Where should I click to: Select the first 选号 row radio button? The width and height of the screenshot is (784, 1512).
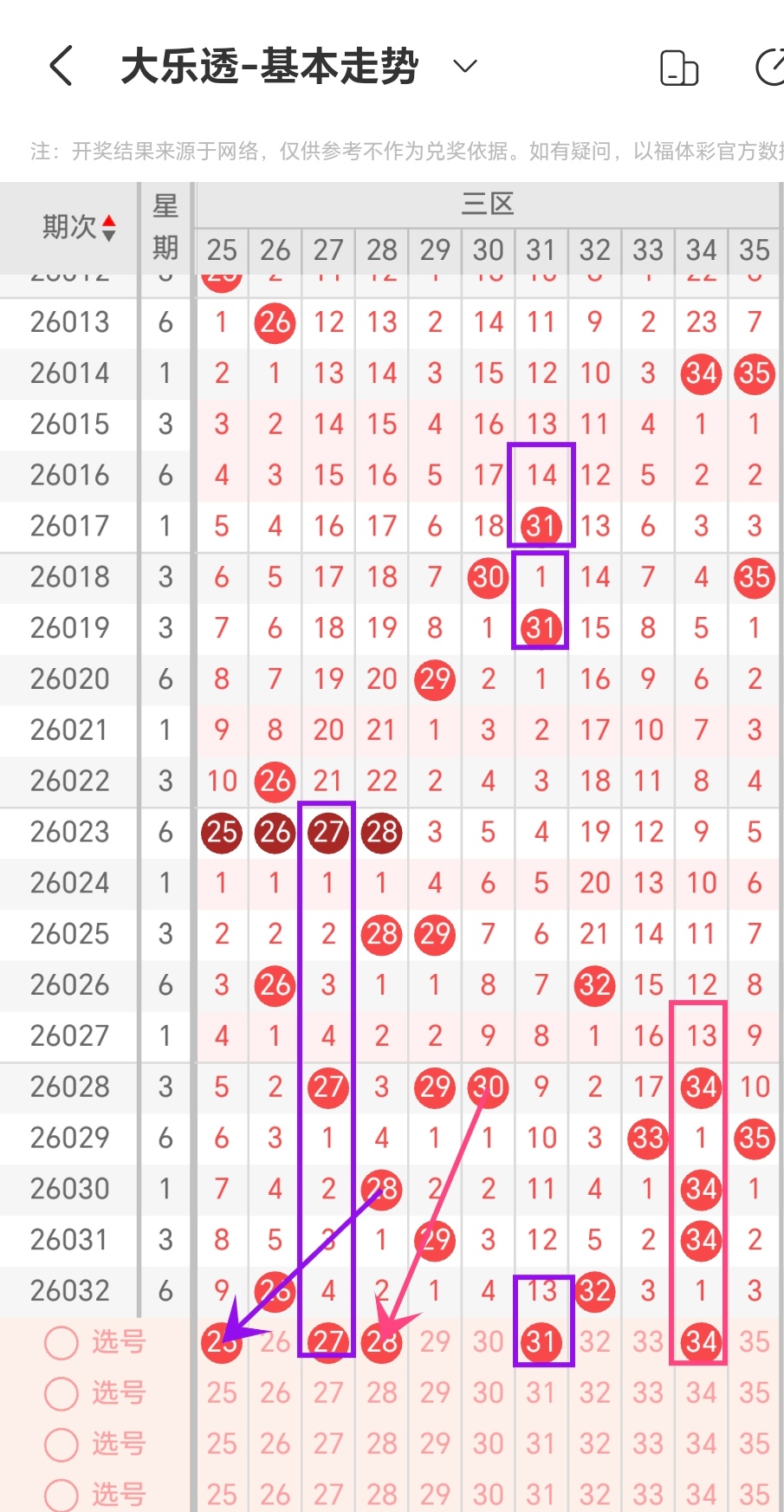point(62,1342)
